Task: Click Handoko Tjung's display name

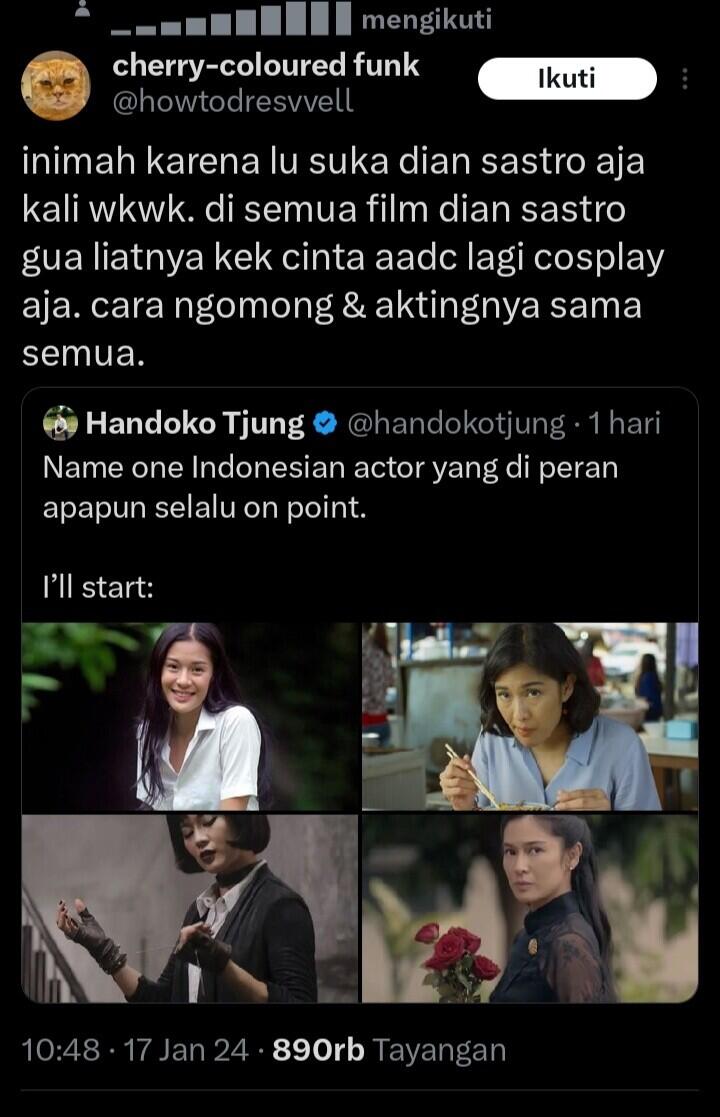Action: (193, 423)
